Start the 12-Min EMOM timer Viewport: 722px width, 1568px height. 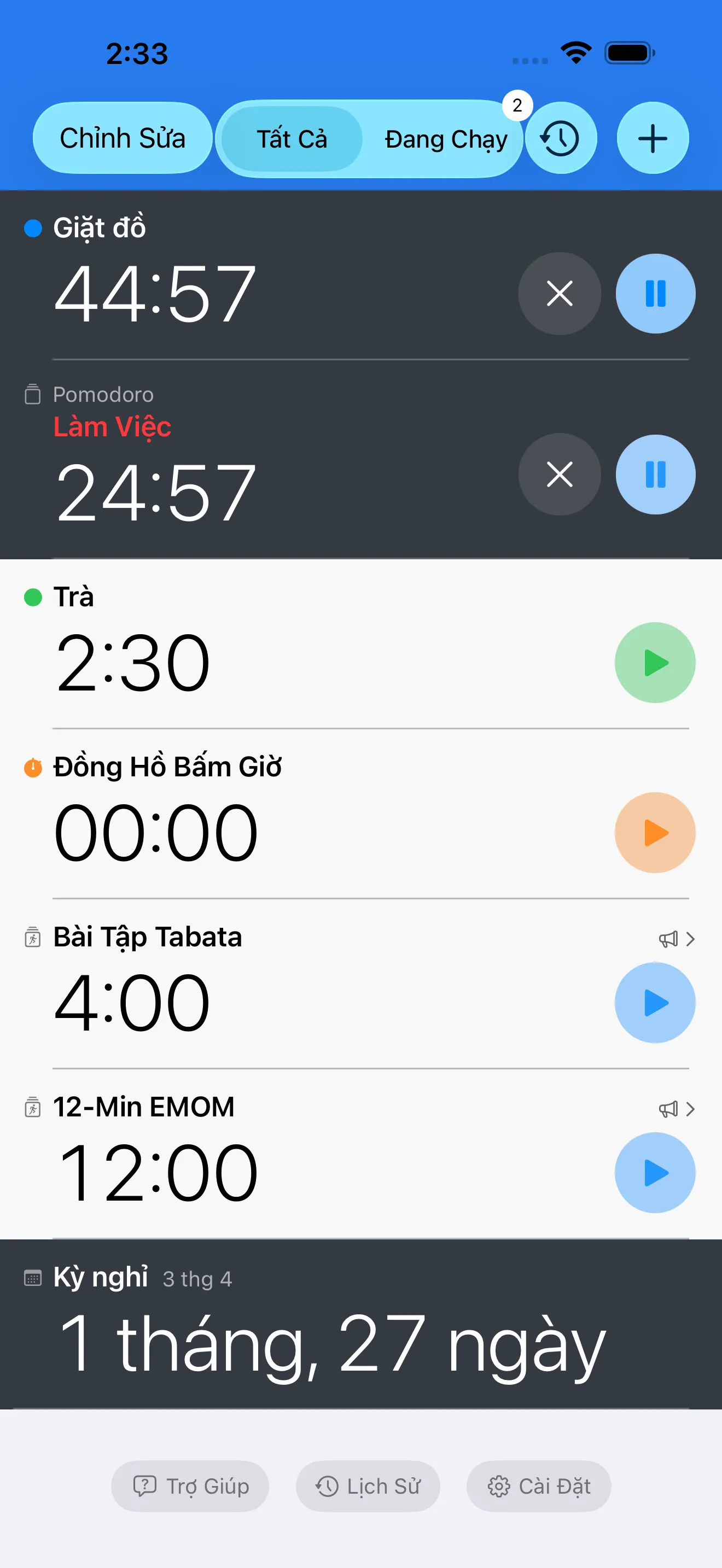(655, 1172)
